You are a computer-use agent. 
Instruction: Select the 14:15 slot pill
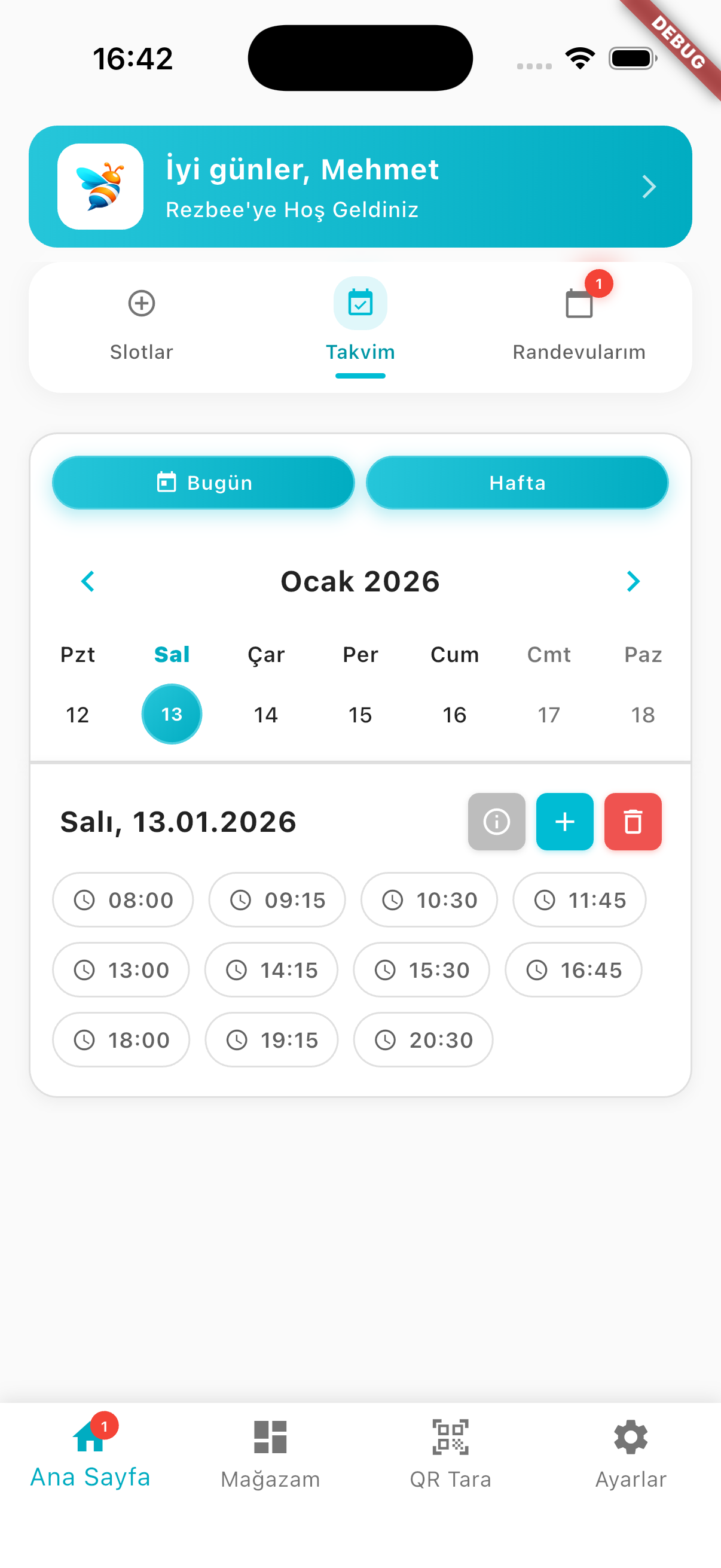(271, 970)
